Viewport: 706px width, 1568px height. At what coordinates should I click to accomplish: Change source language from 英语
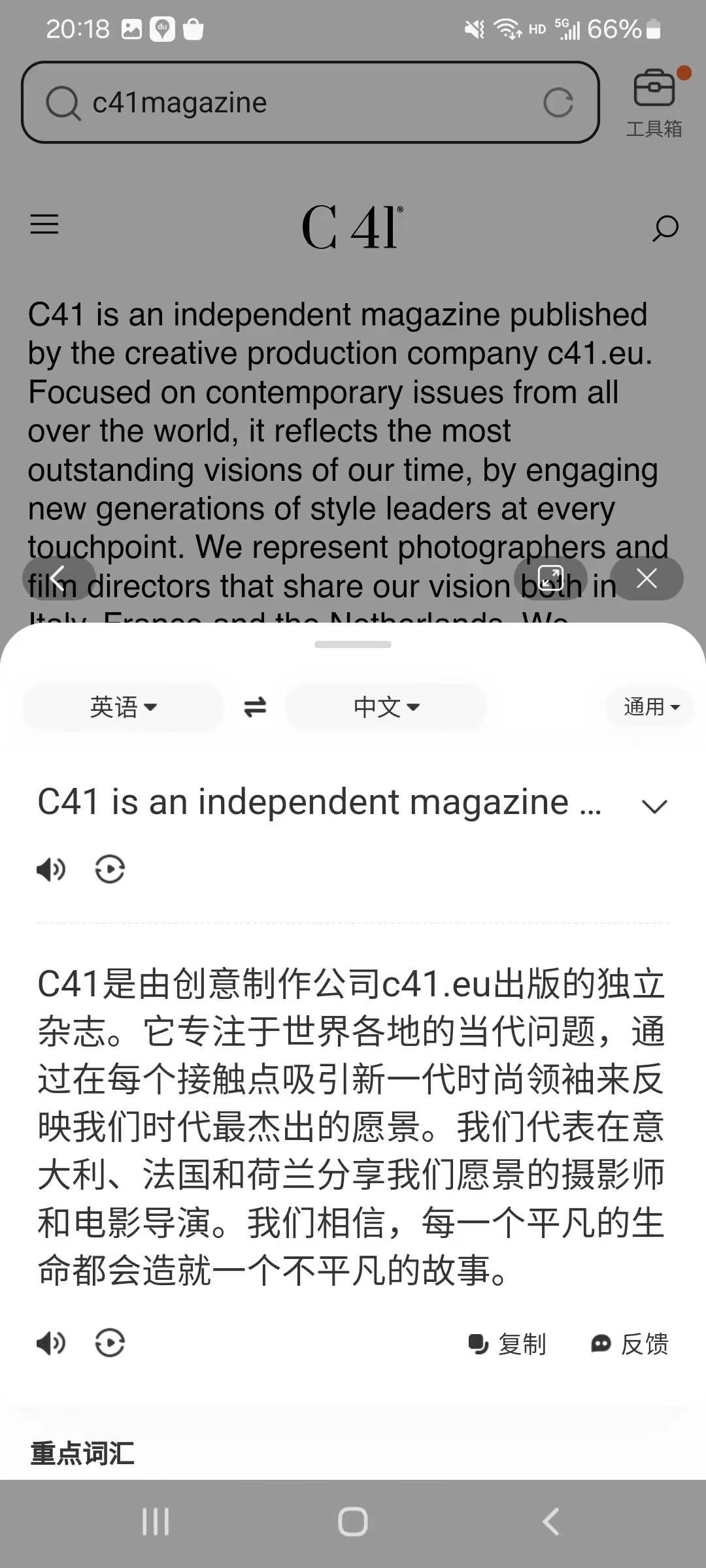tap(123, 707)
